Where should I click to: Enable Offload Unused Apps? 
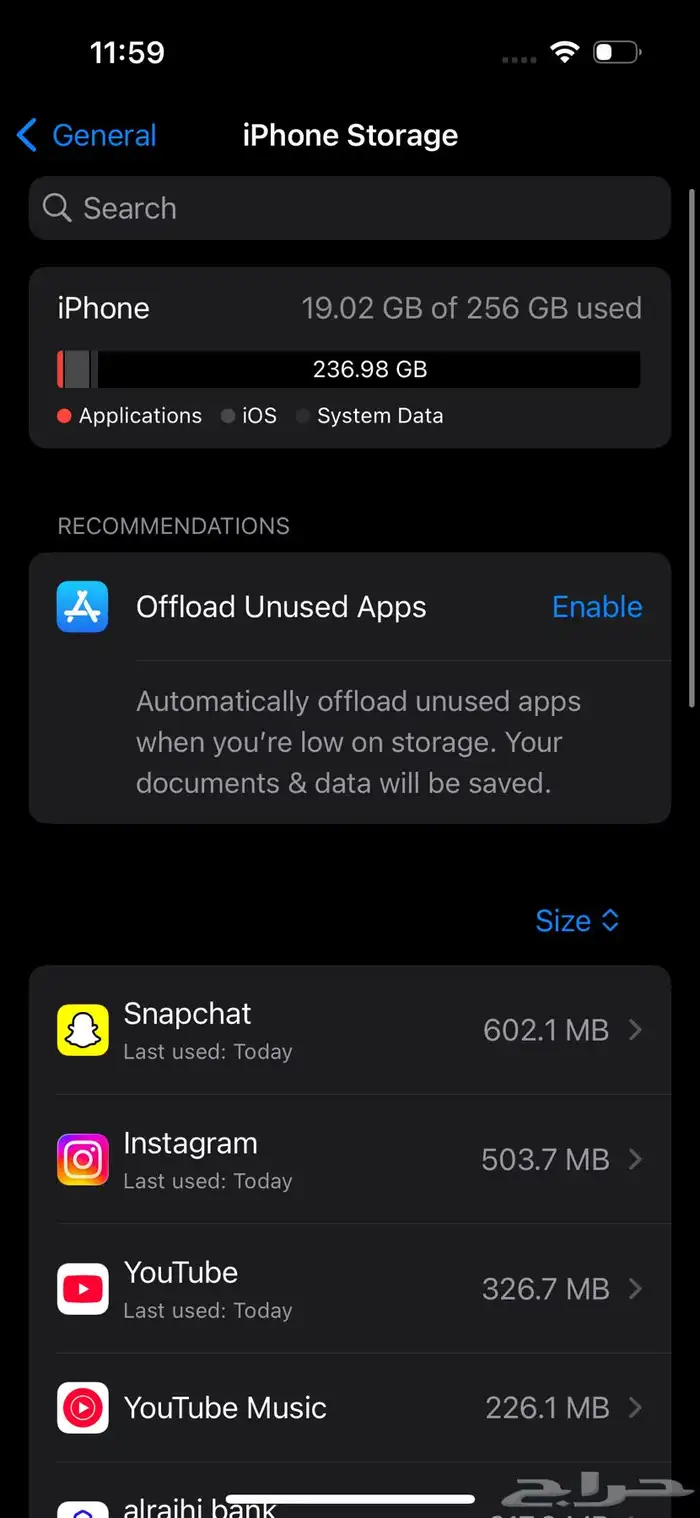[x=597, y=607]
